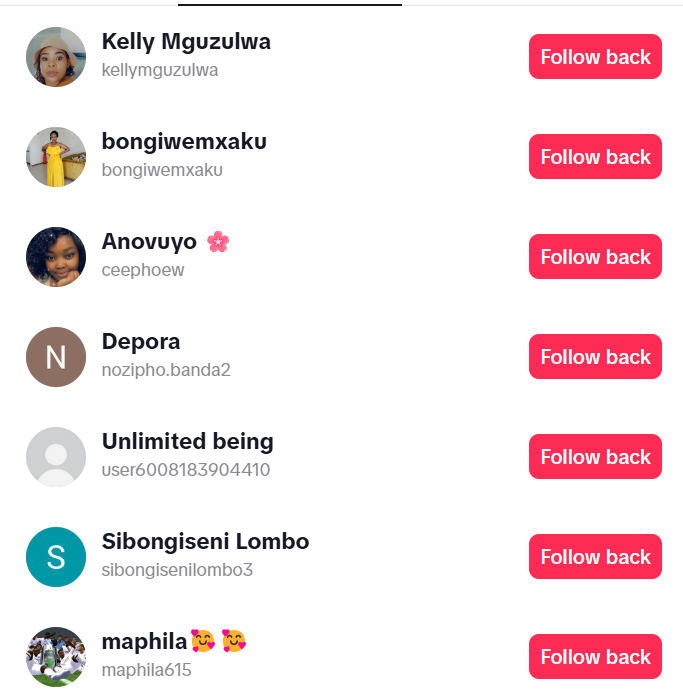Image resolution: width=683 pixels, height=693 pixels.
Task: View bongiwemxaku's profile
Action: click(x=184, y=142)
